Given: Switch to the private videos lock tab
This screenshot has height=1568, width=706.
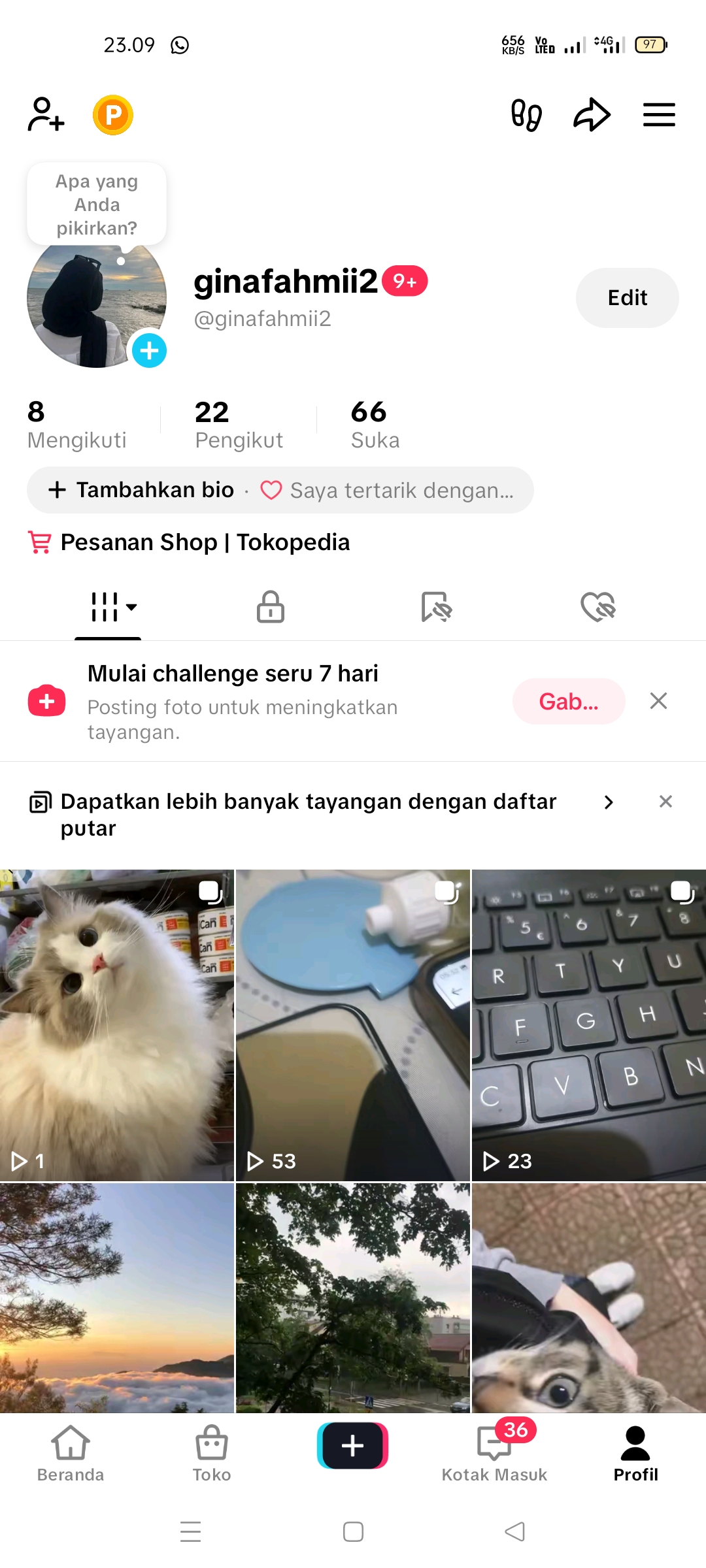Looking at the screenshot, I should (x=270, y=607).
